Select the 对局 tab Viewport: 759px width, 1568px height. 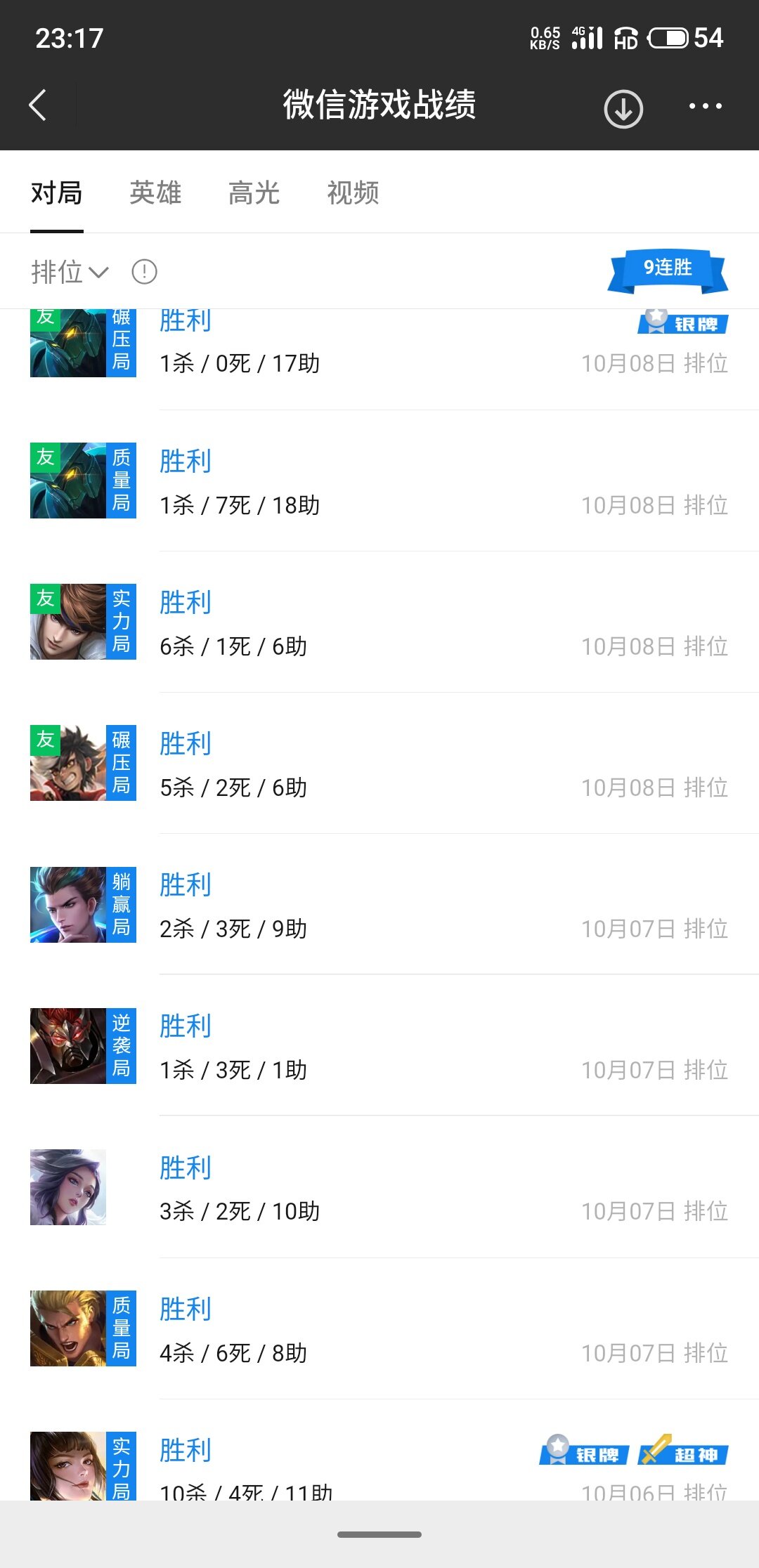point(57,192)
